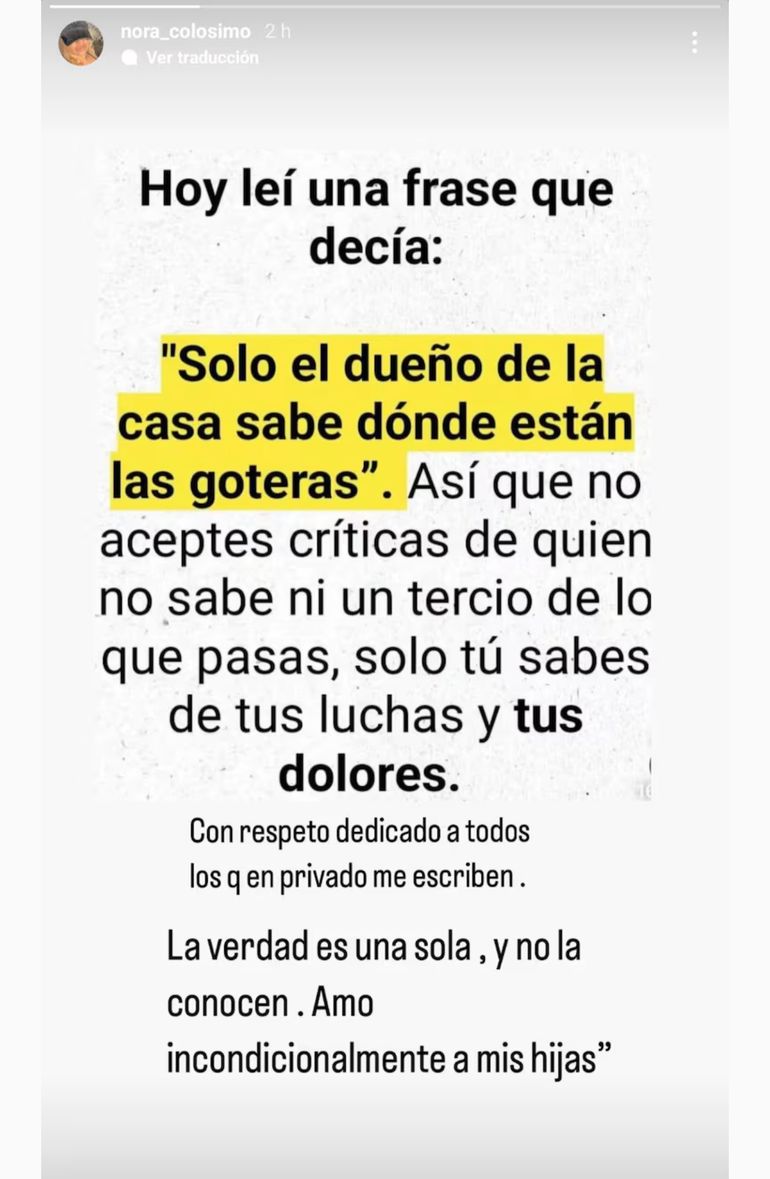Tap the nora_colosimo username

185,32
